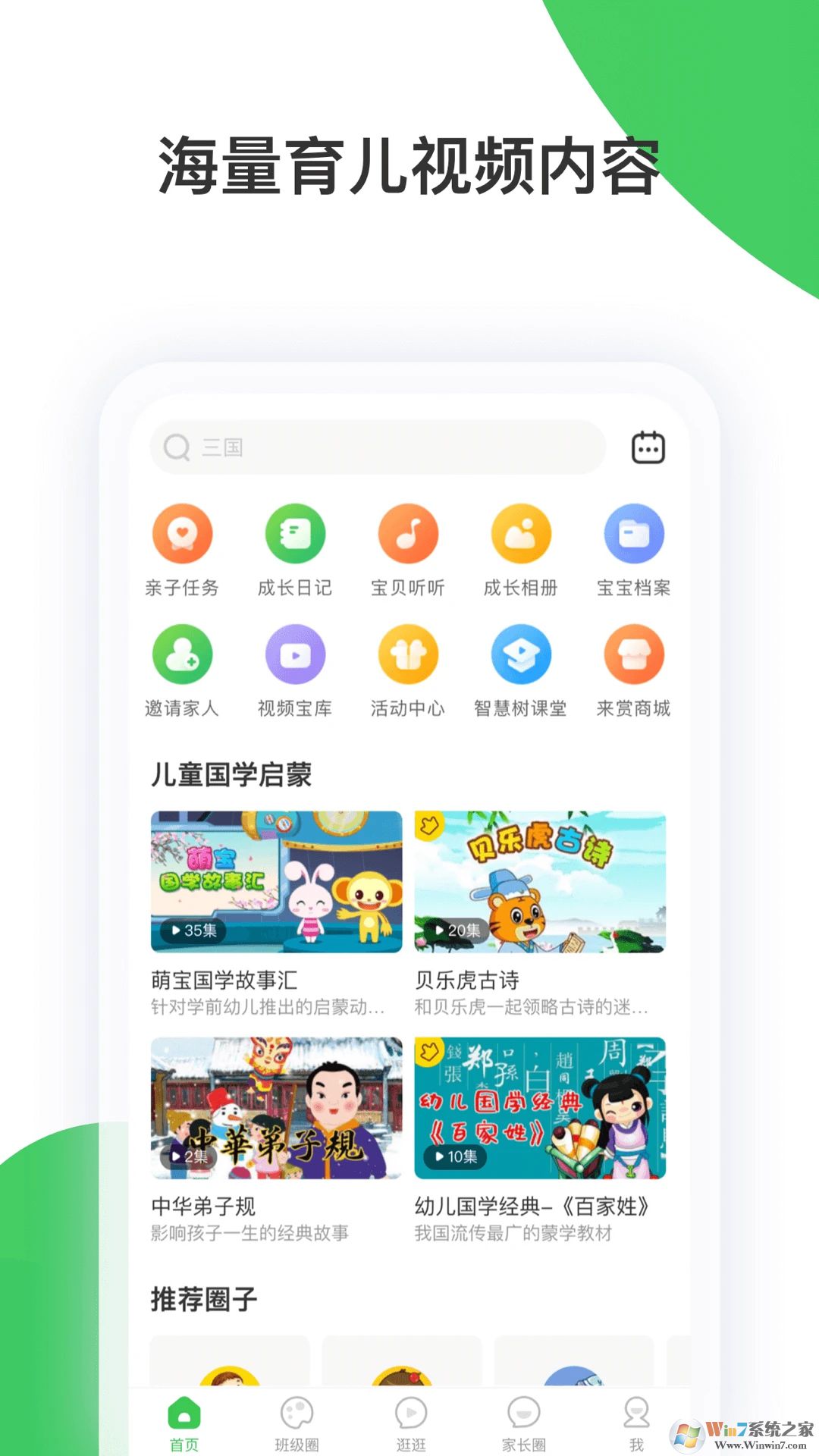Open the 成长日记 diary icon
The width and height of the screenshot is (819, 1456).
[294, 533]
